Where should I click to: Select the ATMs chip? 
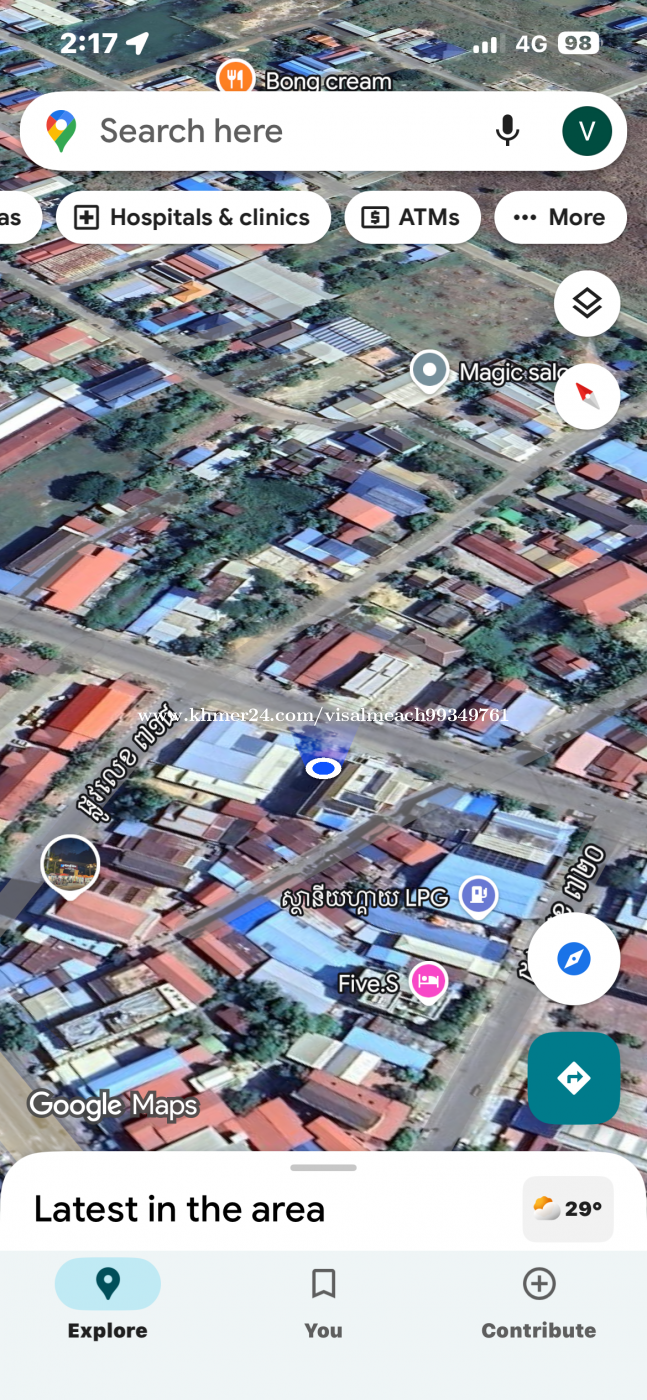(412, 217)
